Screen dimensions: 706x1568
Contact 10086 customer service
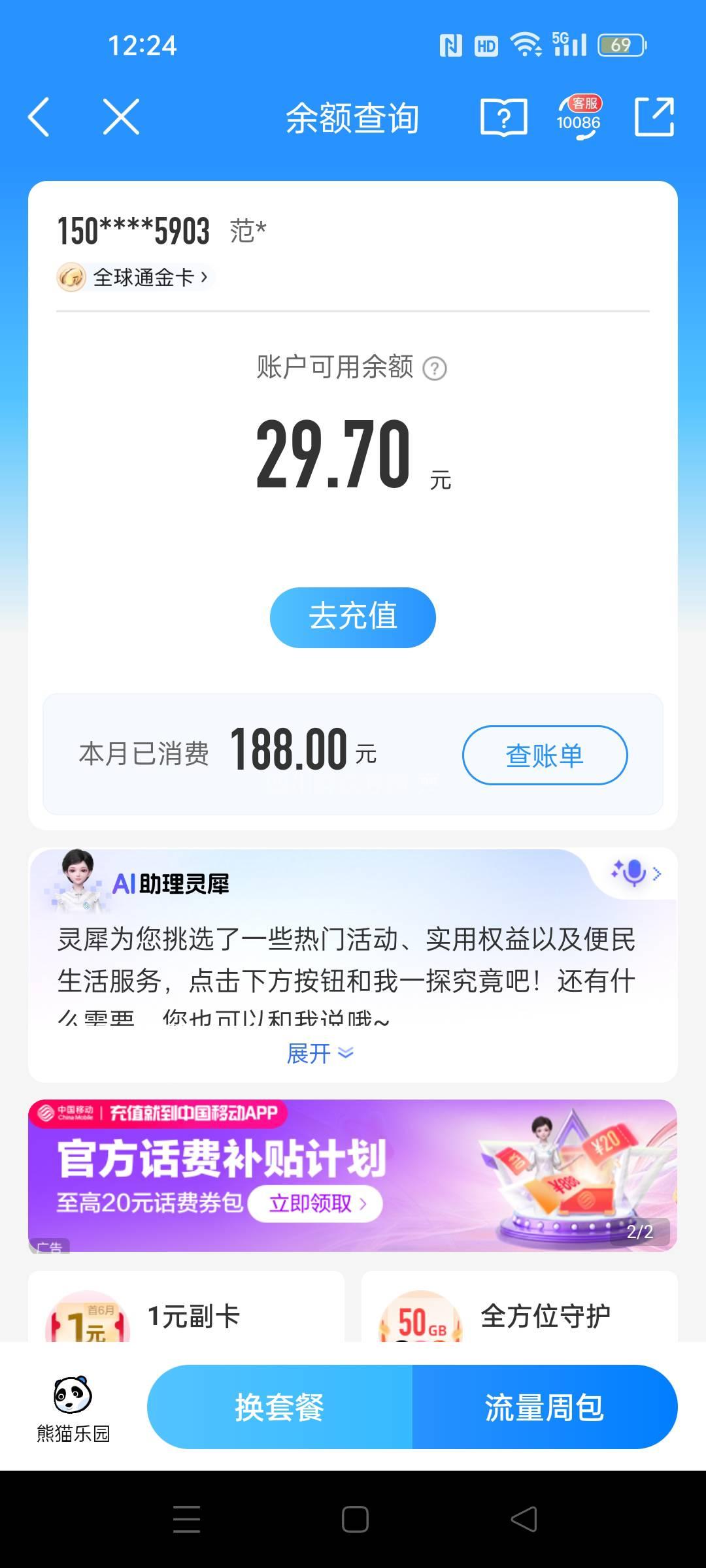pyautogui.click(x=579, y=118)
